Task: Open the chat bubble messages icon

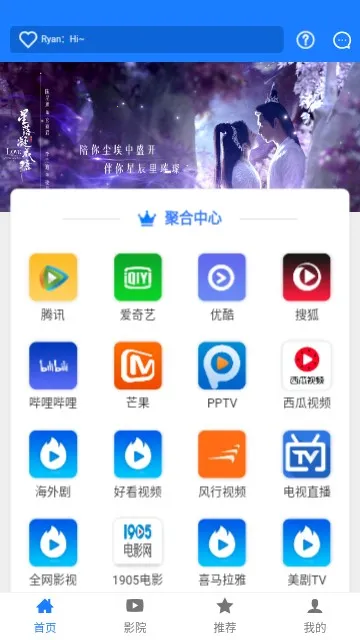Action: pyautogui.click(x=342, y=40)
